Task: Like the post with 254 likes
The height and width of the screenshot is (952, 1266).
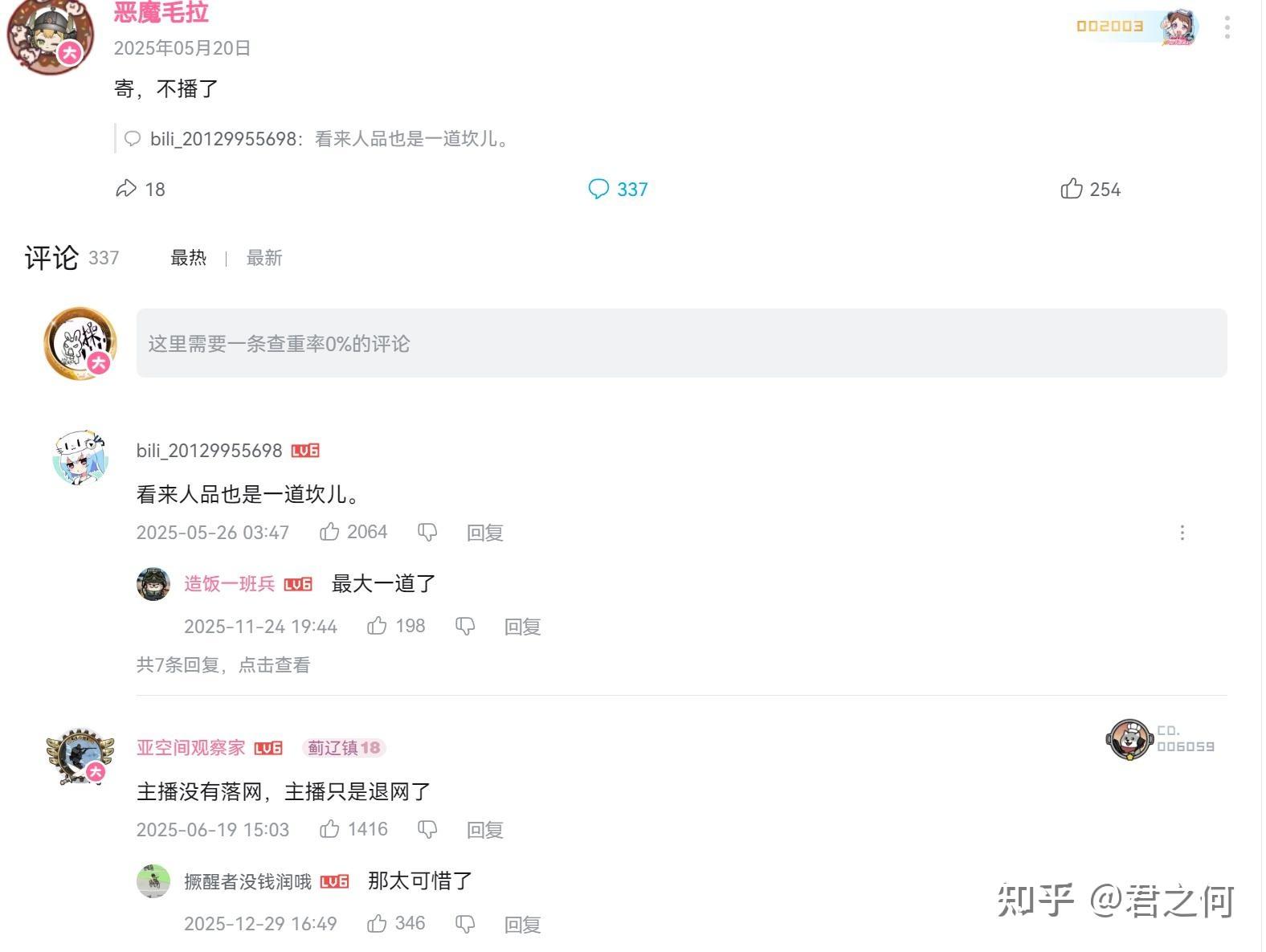Action: click(1072, 190)
